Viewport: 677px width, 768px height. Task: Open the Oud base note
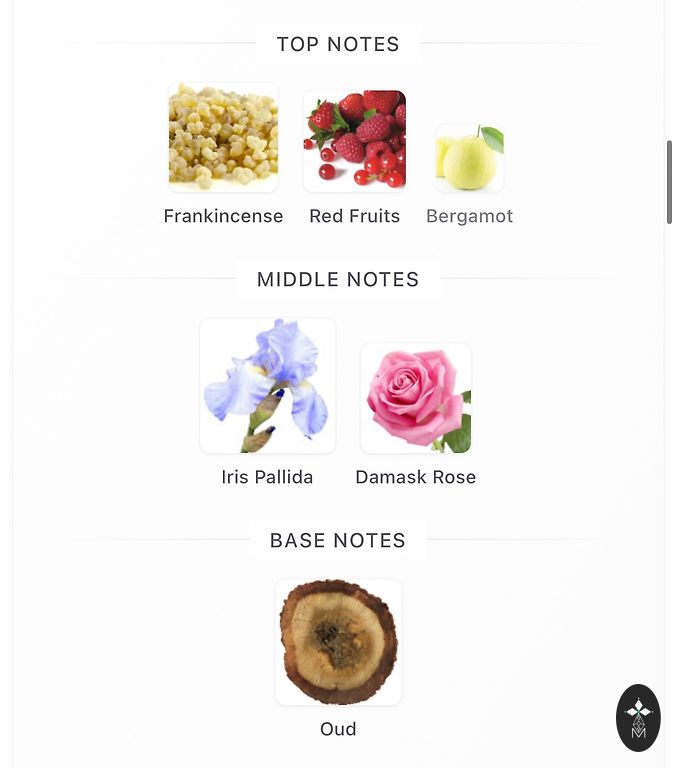pos(338,642)
